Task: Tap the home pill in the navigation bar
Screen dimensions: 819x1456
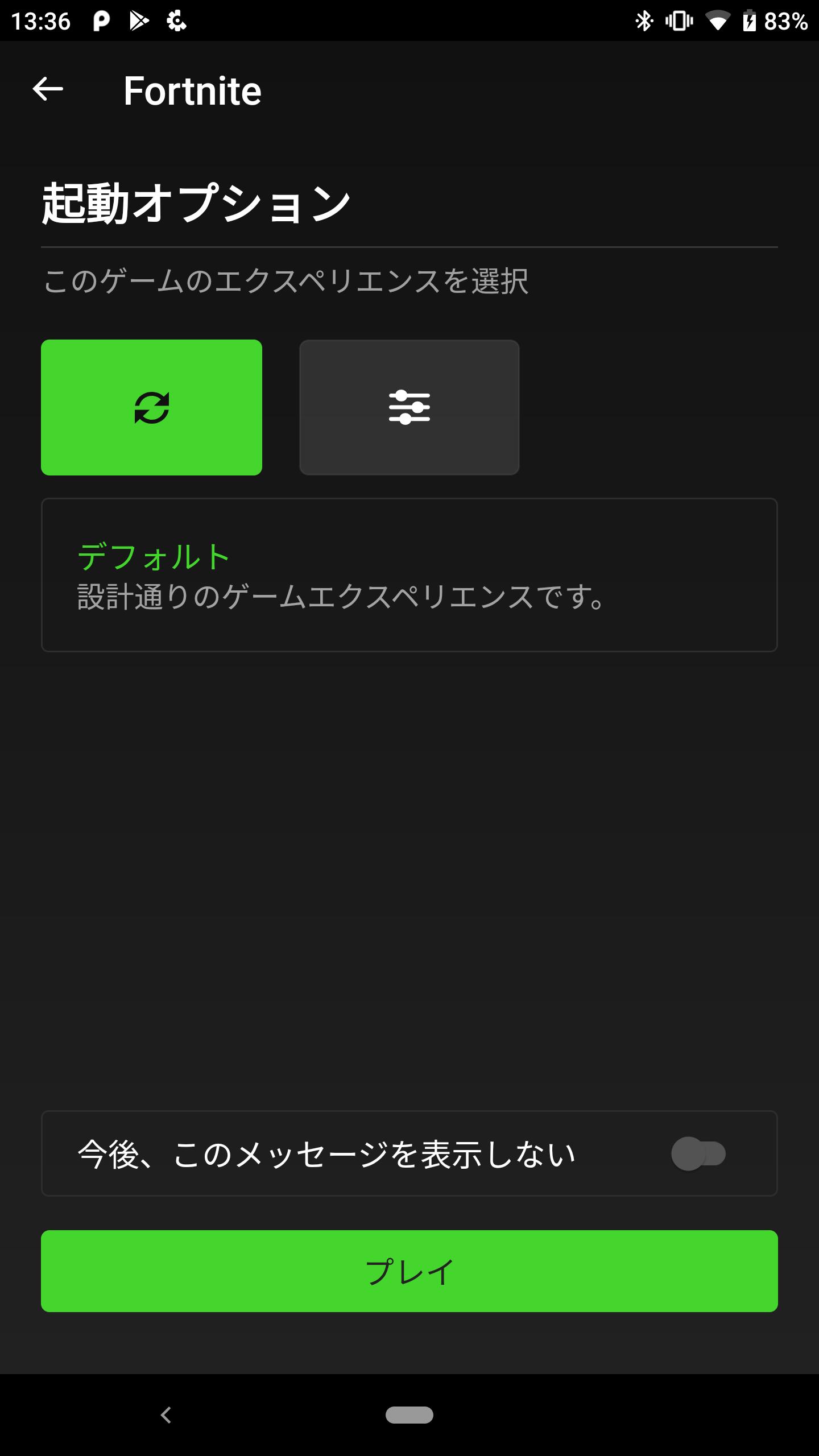Action: pyautogui.click(x=409, y=1414)
